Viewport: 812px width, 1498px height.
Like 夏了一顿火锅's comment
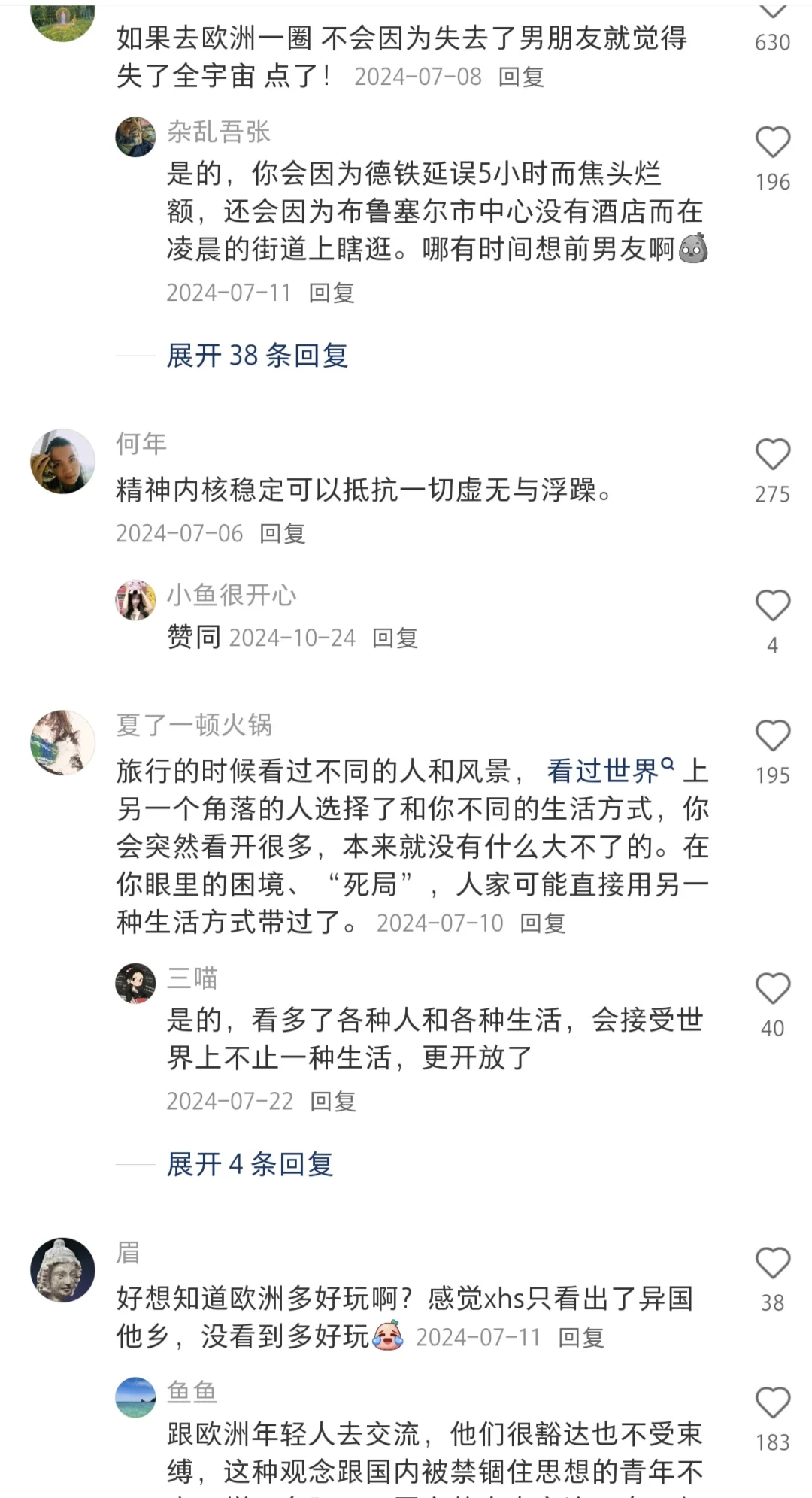pyautogui.click(x=772, y=736)
